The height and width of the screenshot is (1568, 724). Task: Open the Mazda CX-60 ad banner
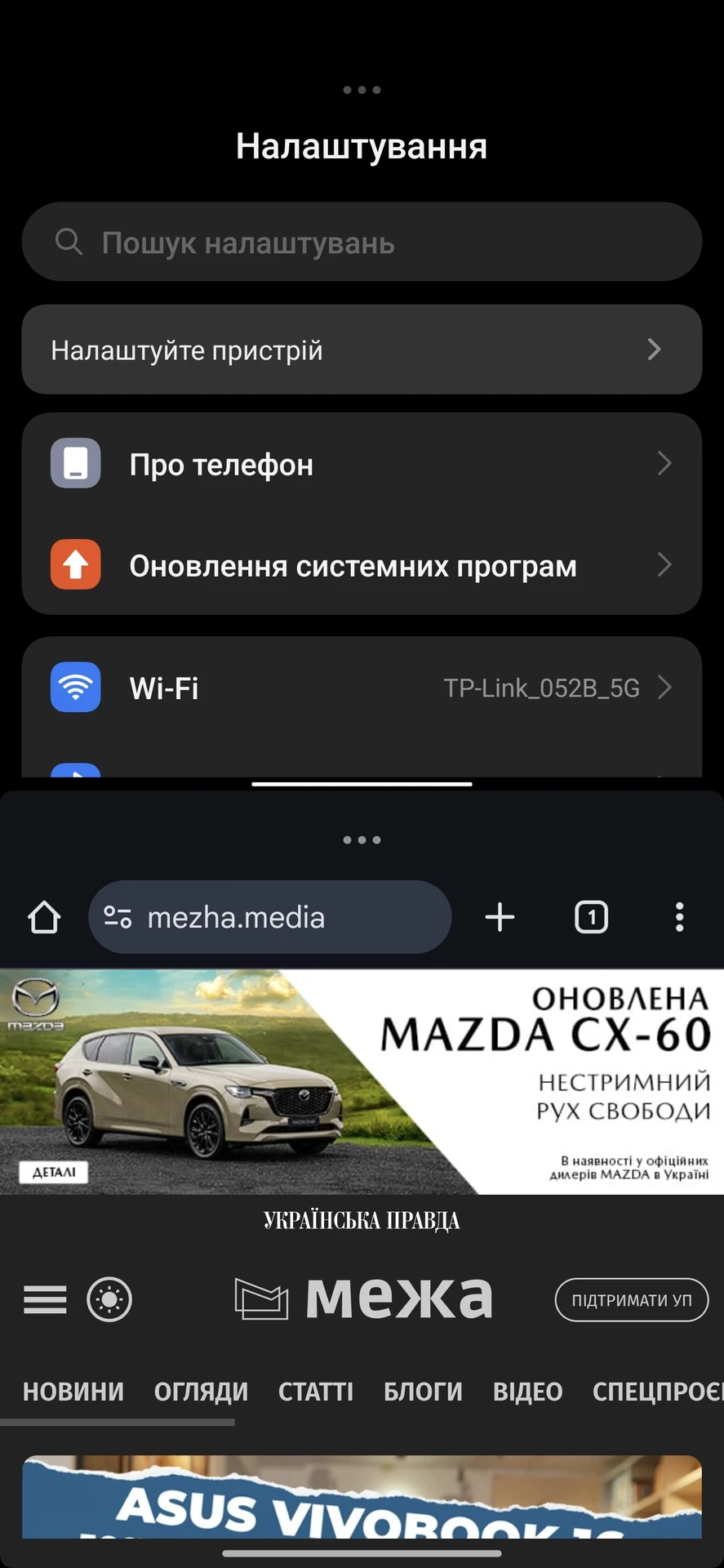(x=362, y=1081)
